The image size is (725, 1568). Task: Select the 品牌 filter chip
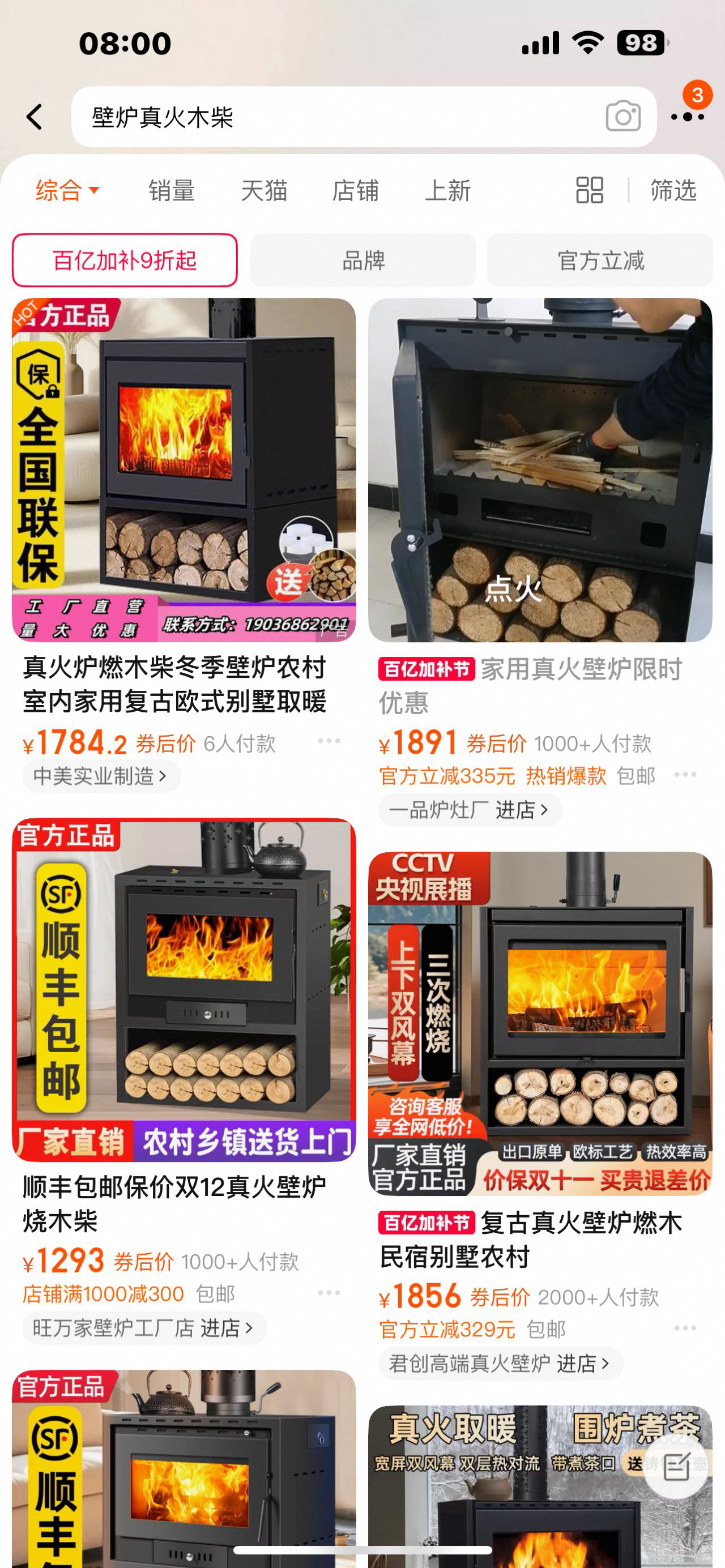tap(363, 260)
